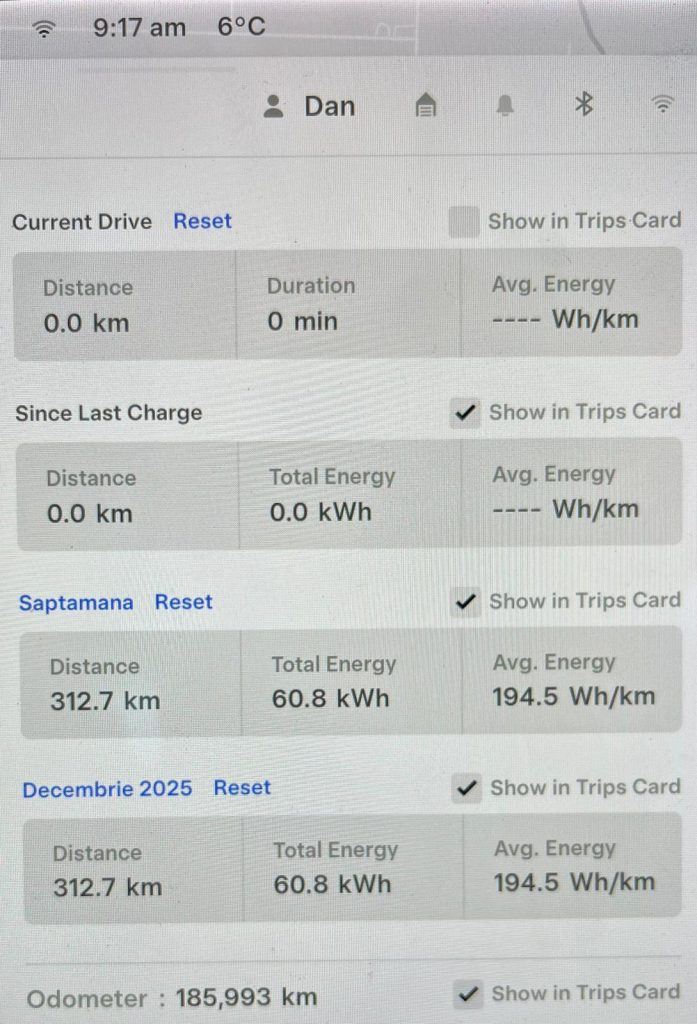Uncheck Show in Trips Card for Since Last Charge
The height and width of the screenshot is (1024, 697).
tap(464, 412)
